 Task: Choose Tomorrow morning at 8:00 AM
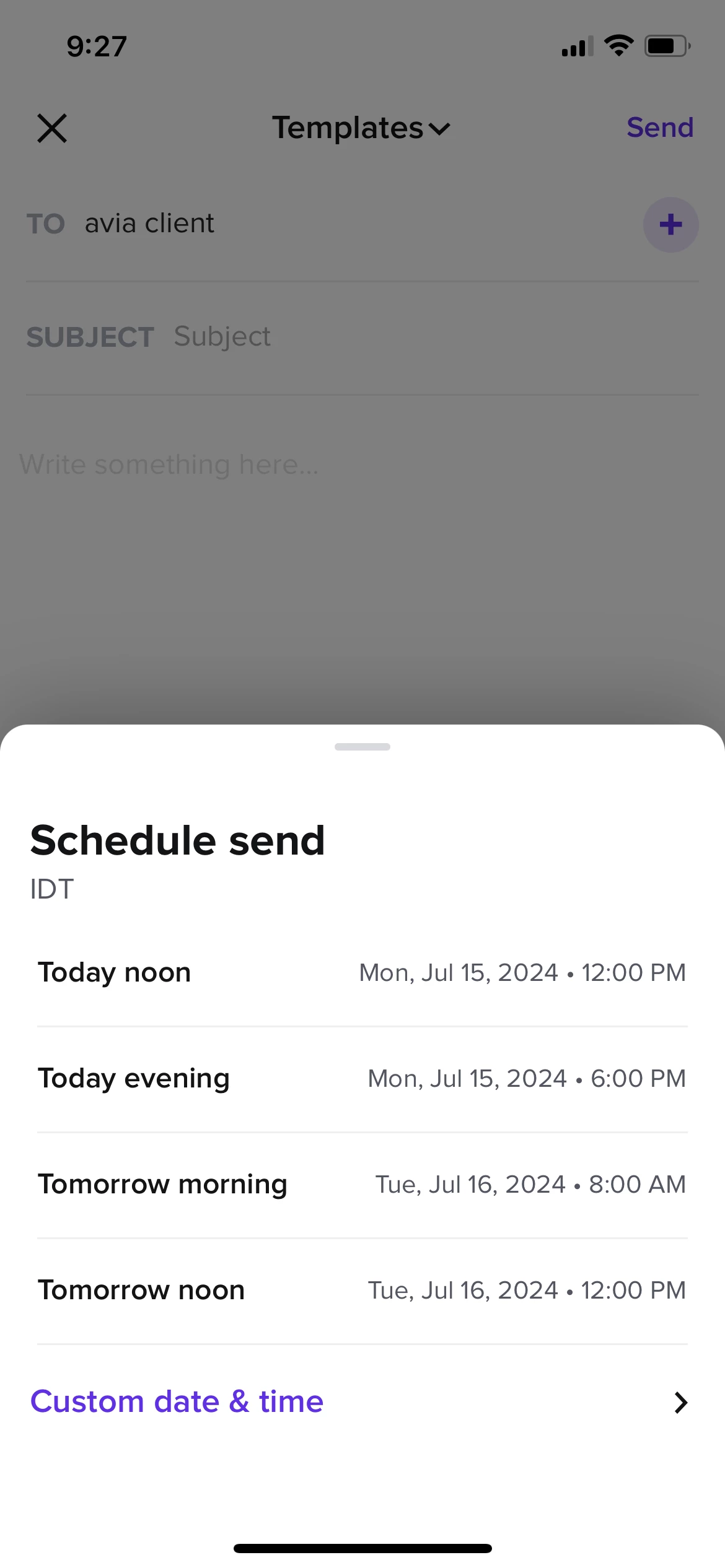362,1185
